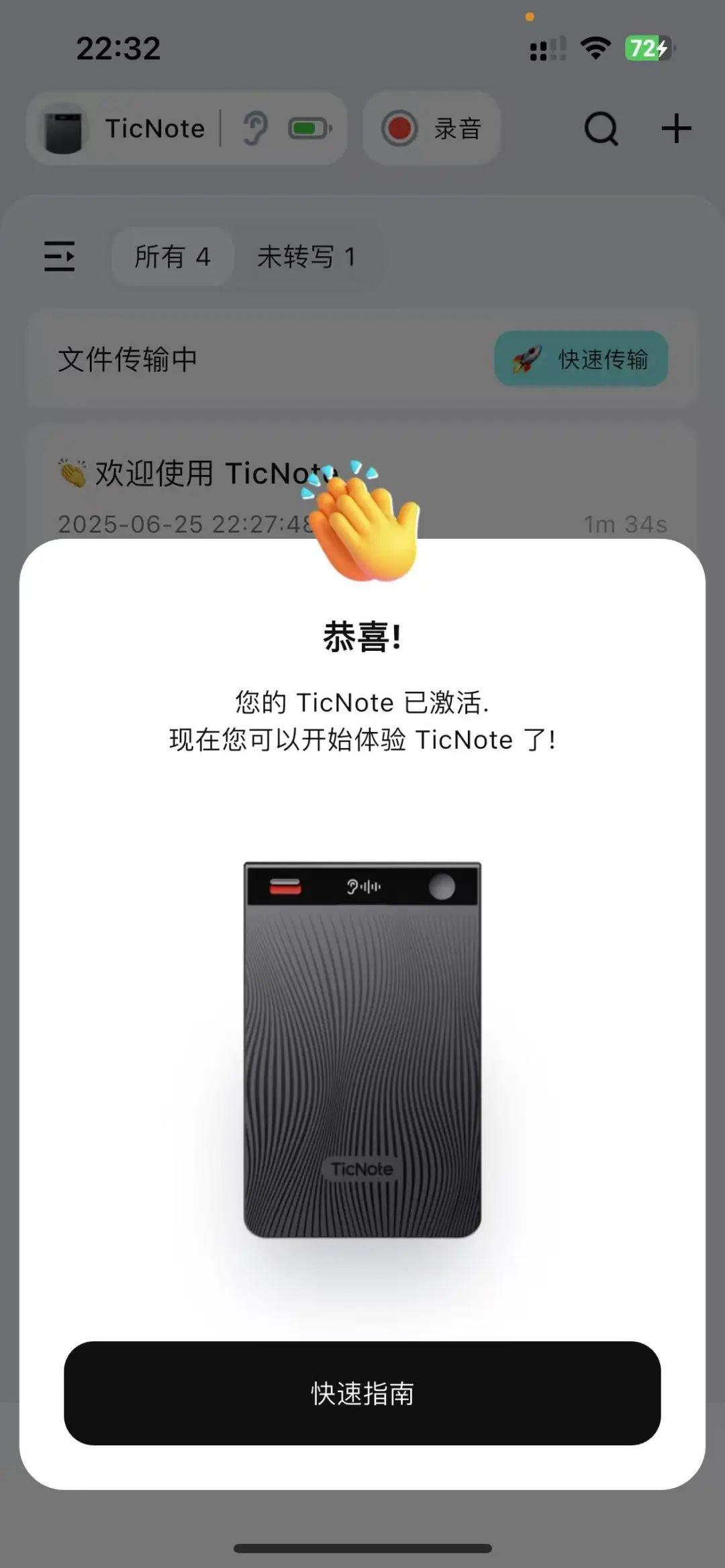Switch to the 未转写 1 tab

click(x=306, y=257)
